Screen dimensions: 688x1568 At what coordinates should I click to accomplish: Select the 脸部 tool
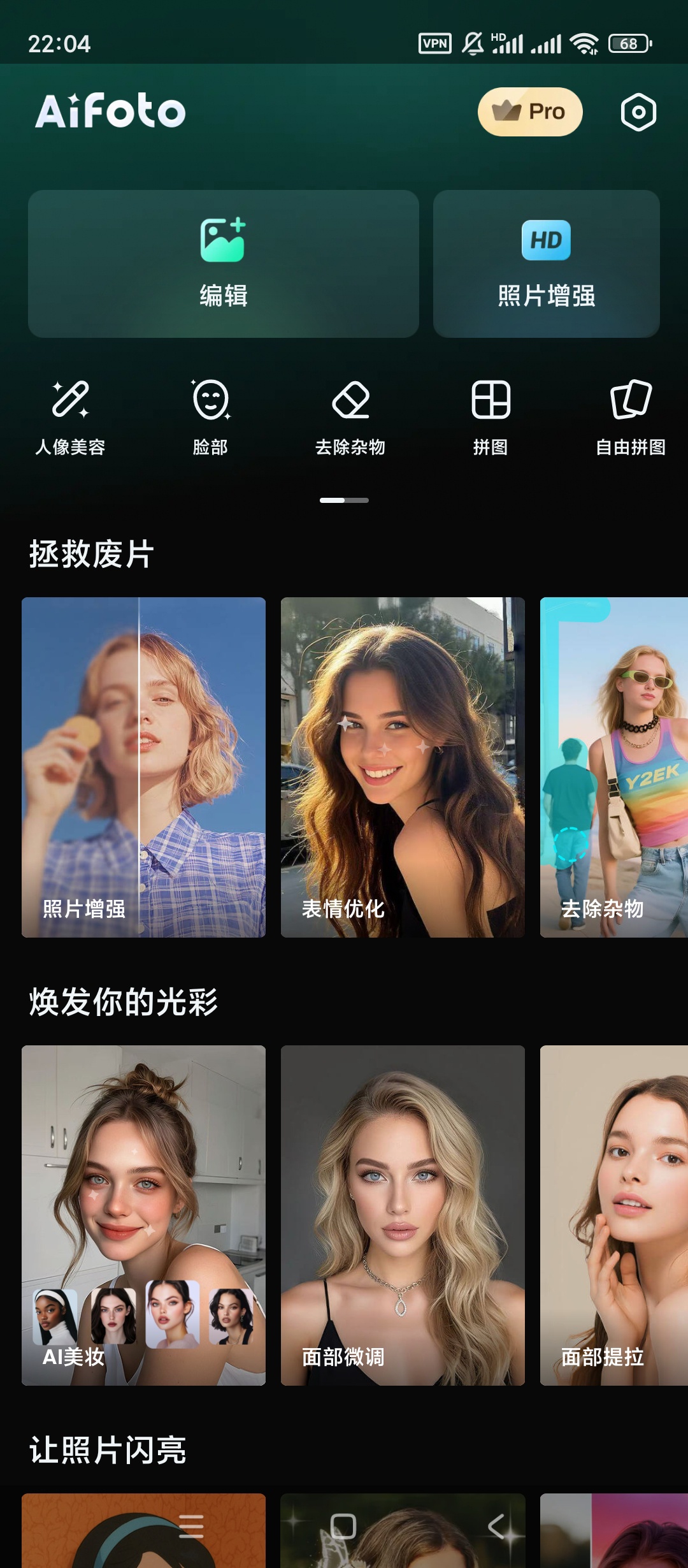[x=210, y=416]
